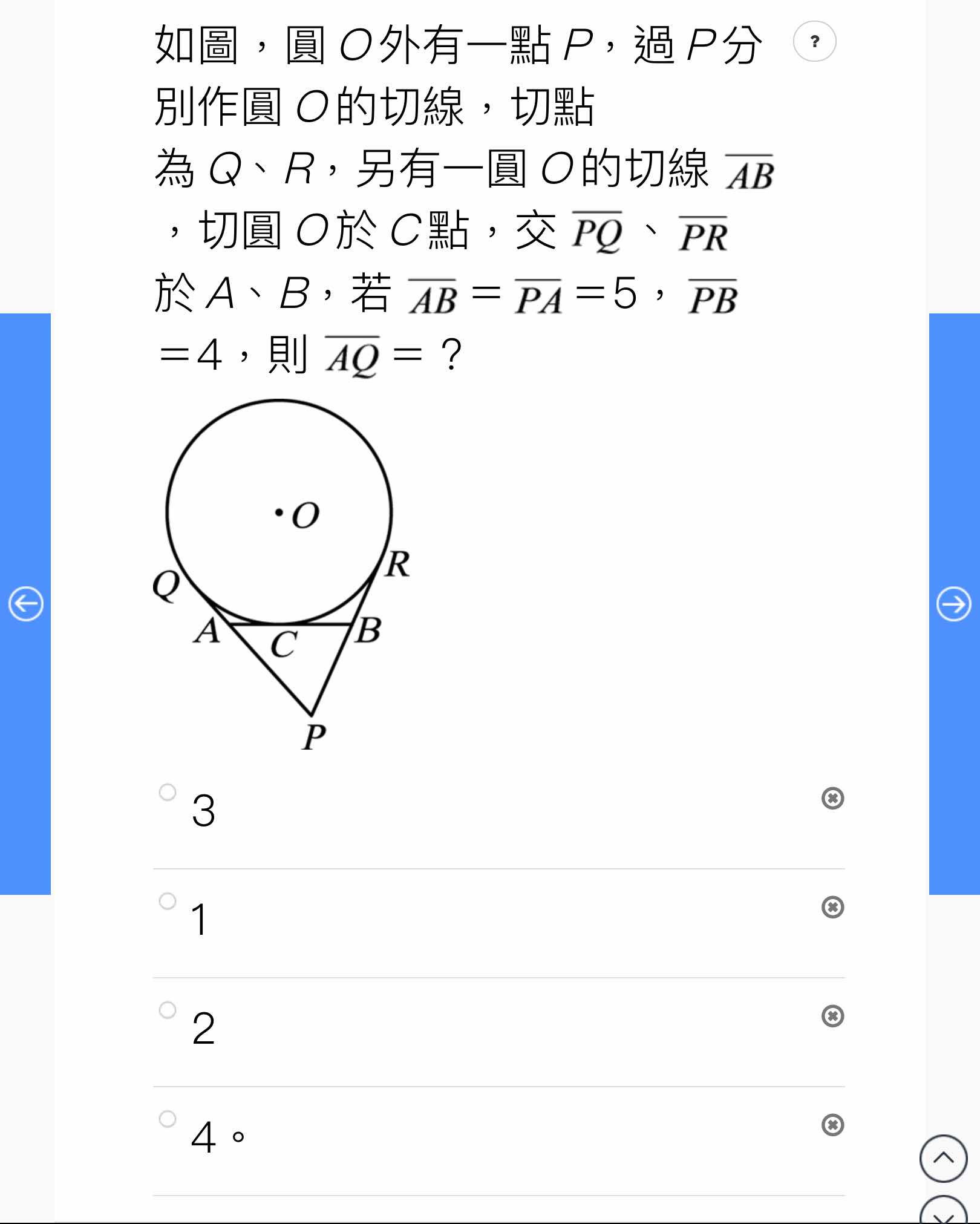980x1224 pixels.
Task: Tap the down arrow circle button
Action: pos(943,1213)
